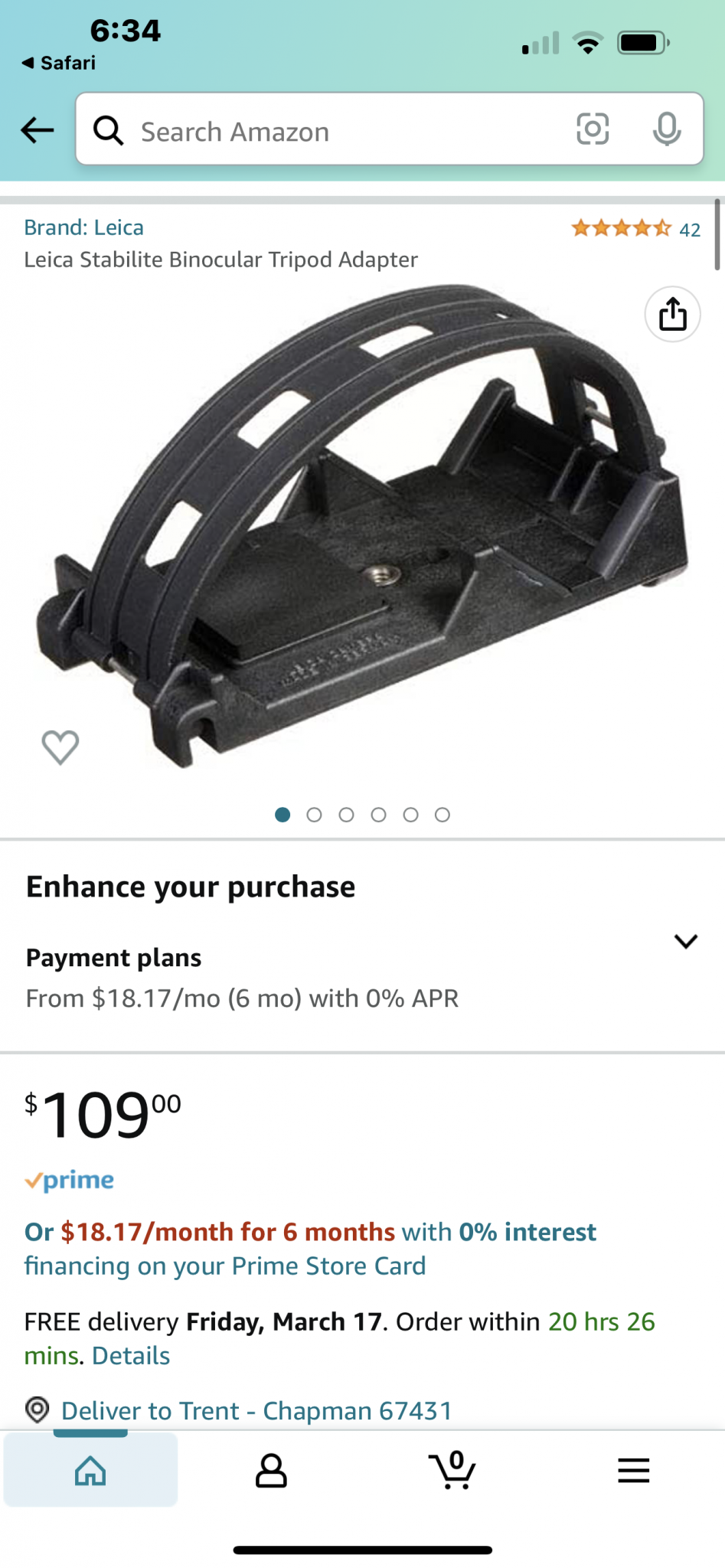Open delivery Details link
Image resolution: width=725 pixels, height=1568 pixels.
click(131, 1356)
